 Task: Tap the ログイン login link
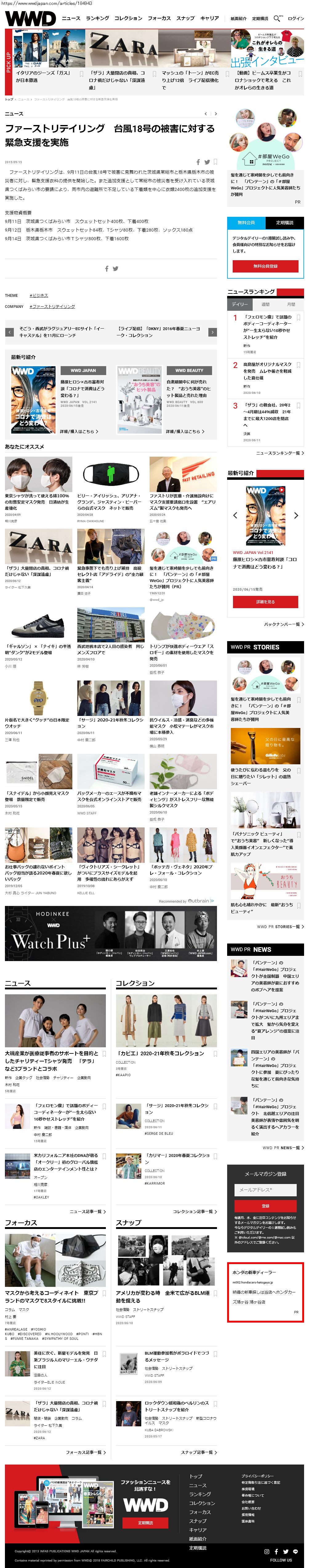296,18
